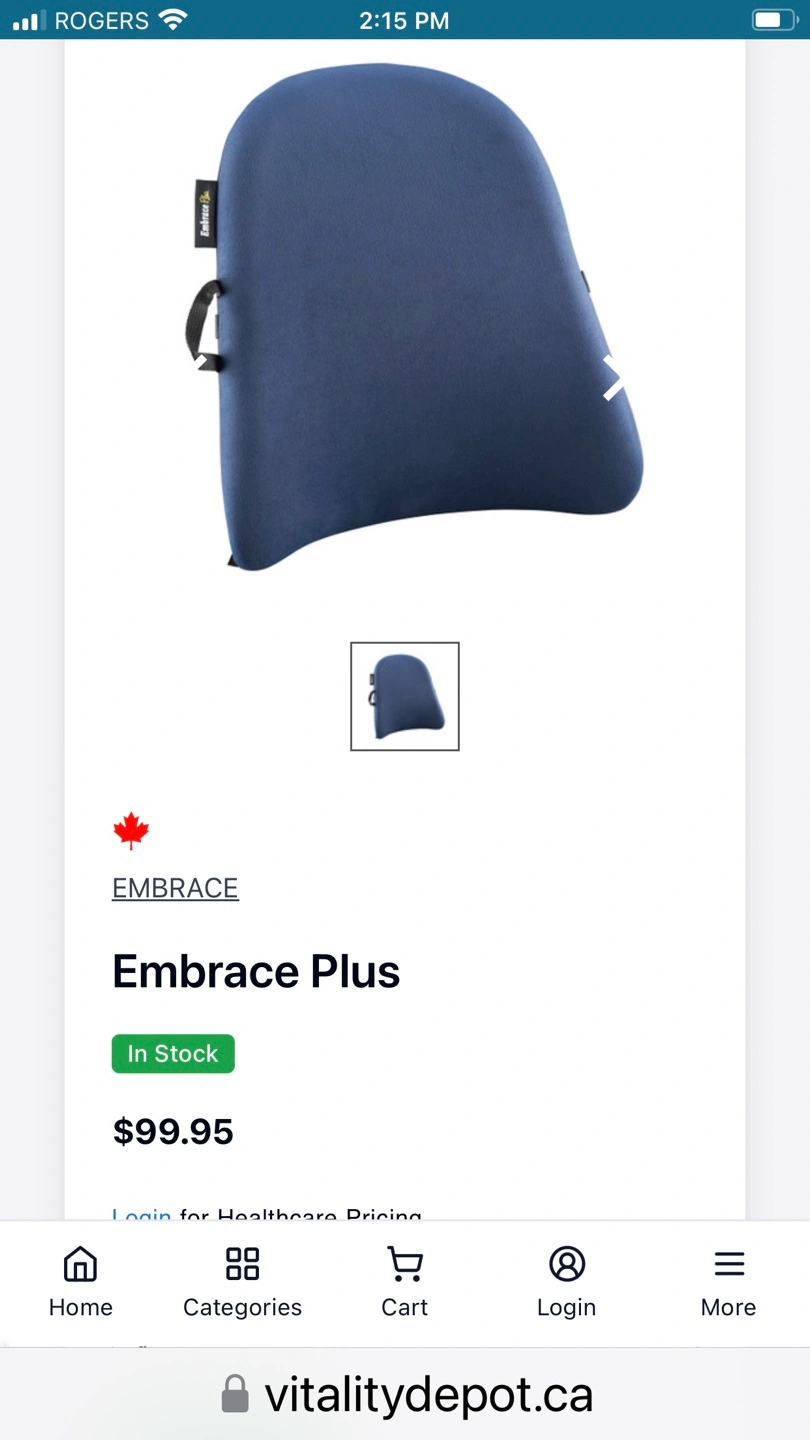The width and height of the screenshot is (810, 1440).
Task: Open the Login tab
Action: 567,1283
